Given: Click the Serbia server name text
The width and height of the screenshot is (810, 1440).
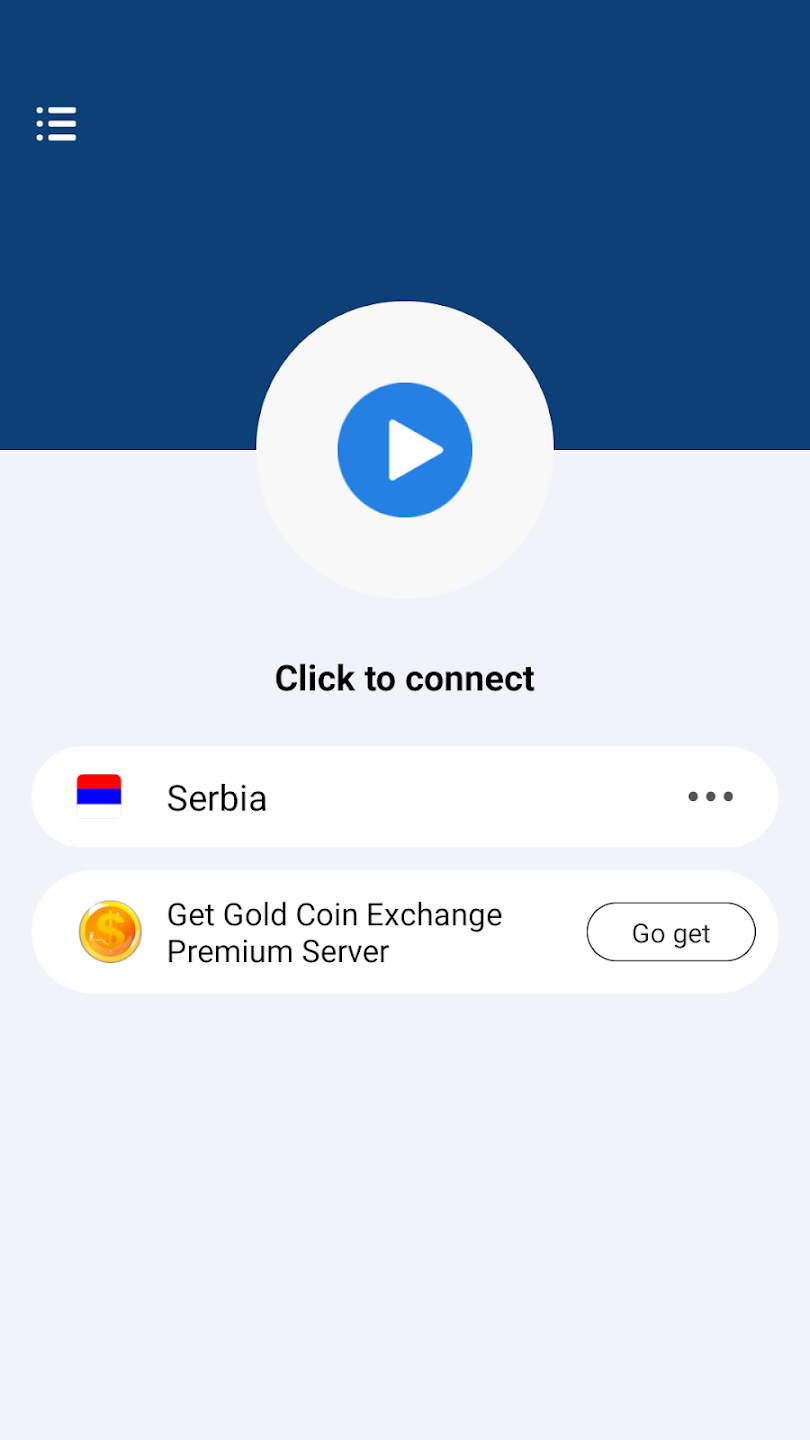Looking at the screenshot, I should 216,797.
